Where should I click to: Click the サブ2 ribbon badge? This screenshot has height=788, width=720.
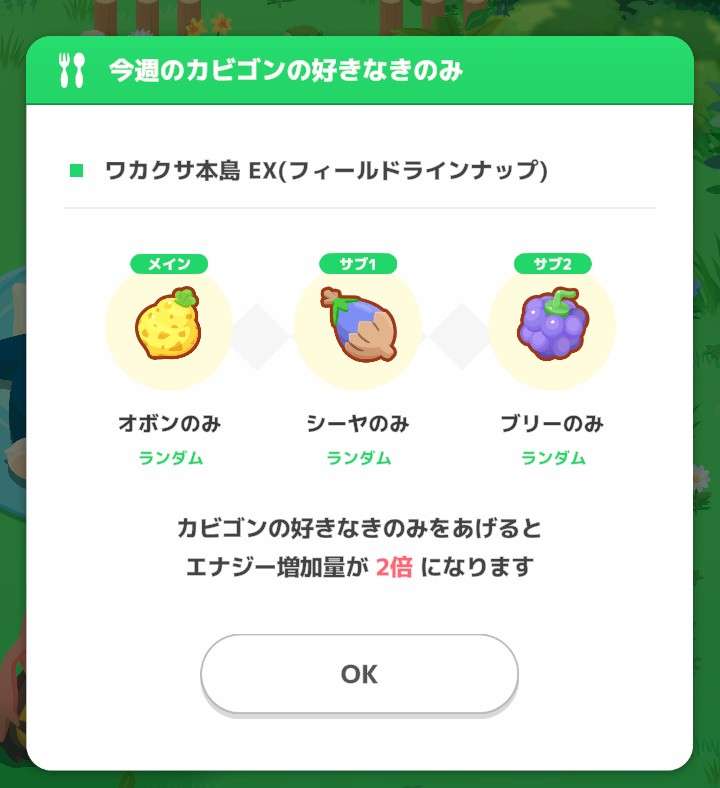[x=553, y=262]
